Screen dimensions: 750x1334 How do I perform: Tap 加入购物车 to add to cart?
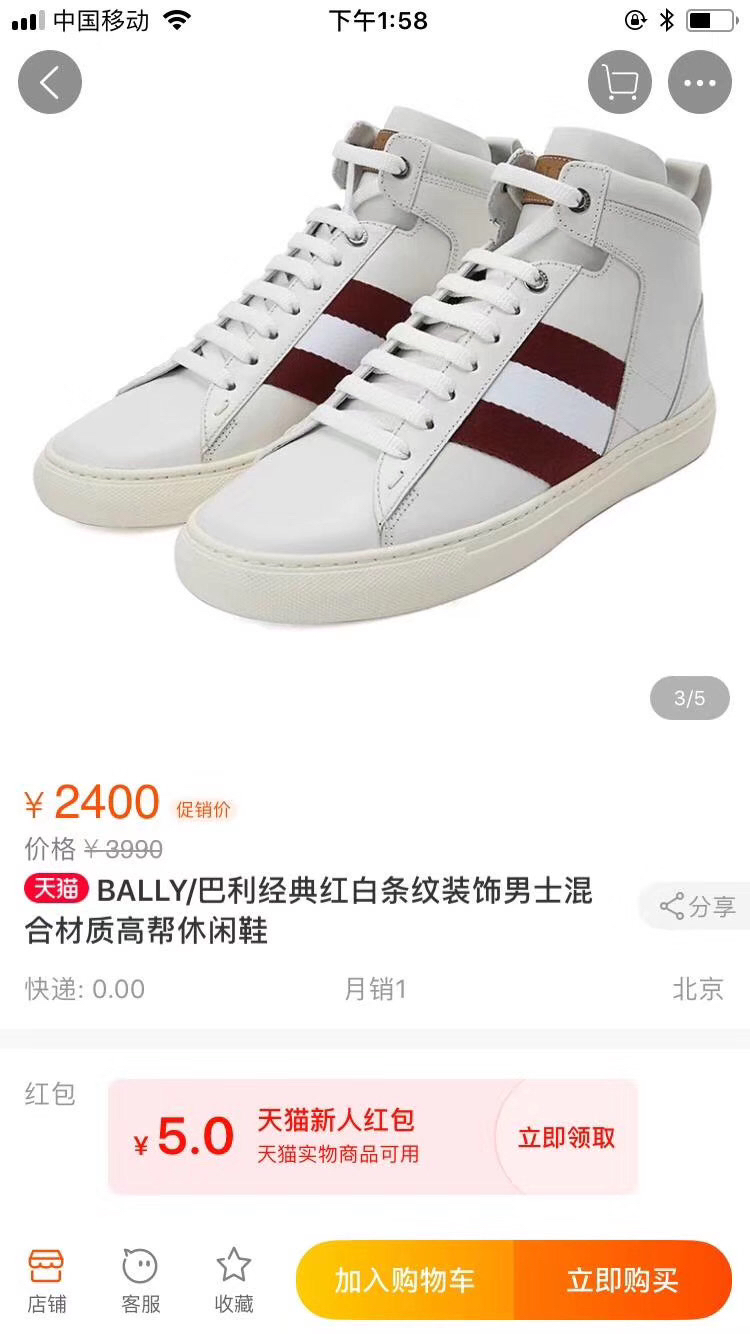coord(405,1280)
